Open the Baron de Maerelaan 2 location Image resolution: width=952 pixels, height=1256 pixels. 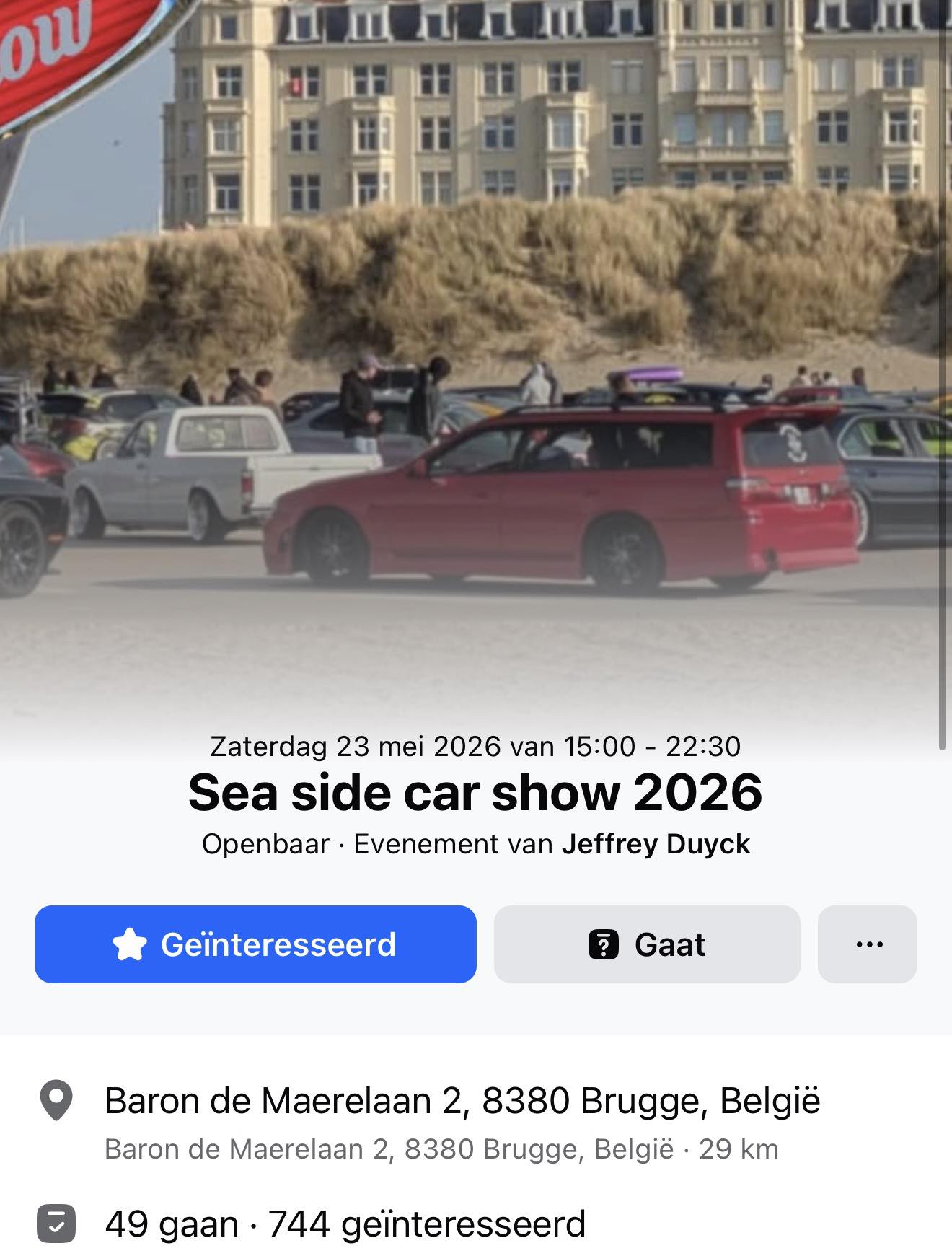[x=462, y=1101]
